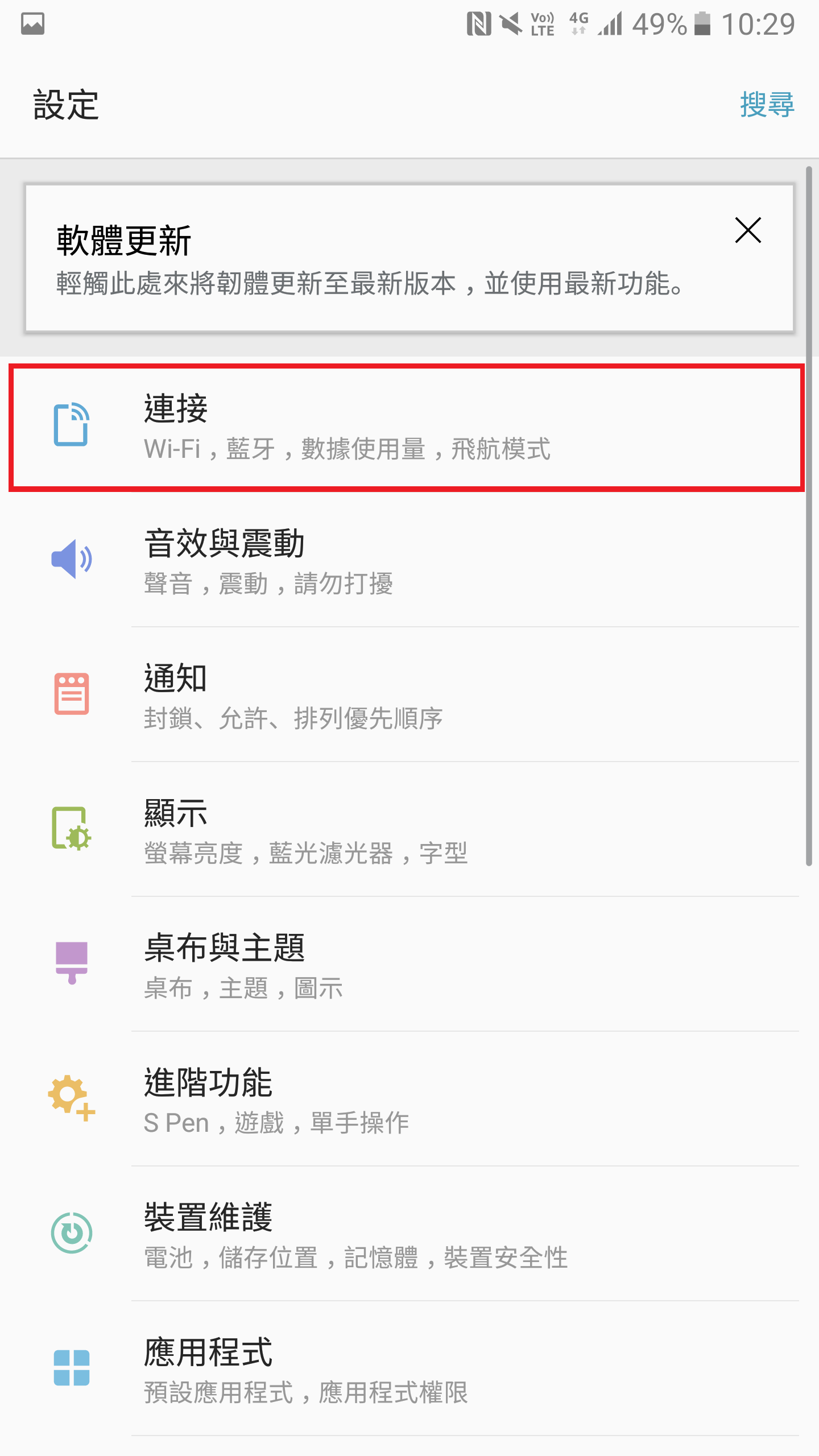Open 裝置維護

pos(407,1234)
